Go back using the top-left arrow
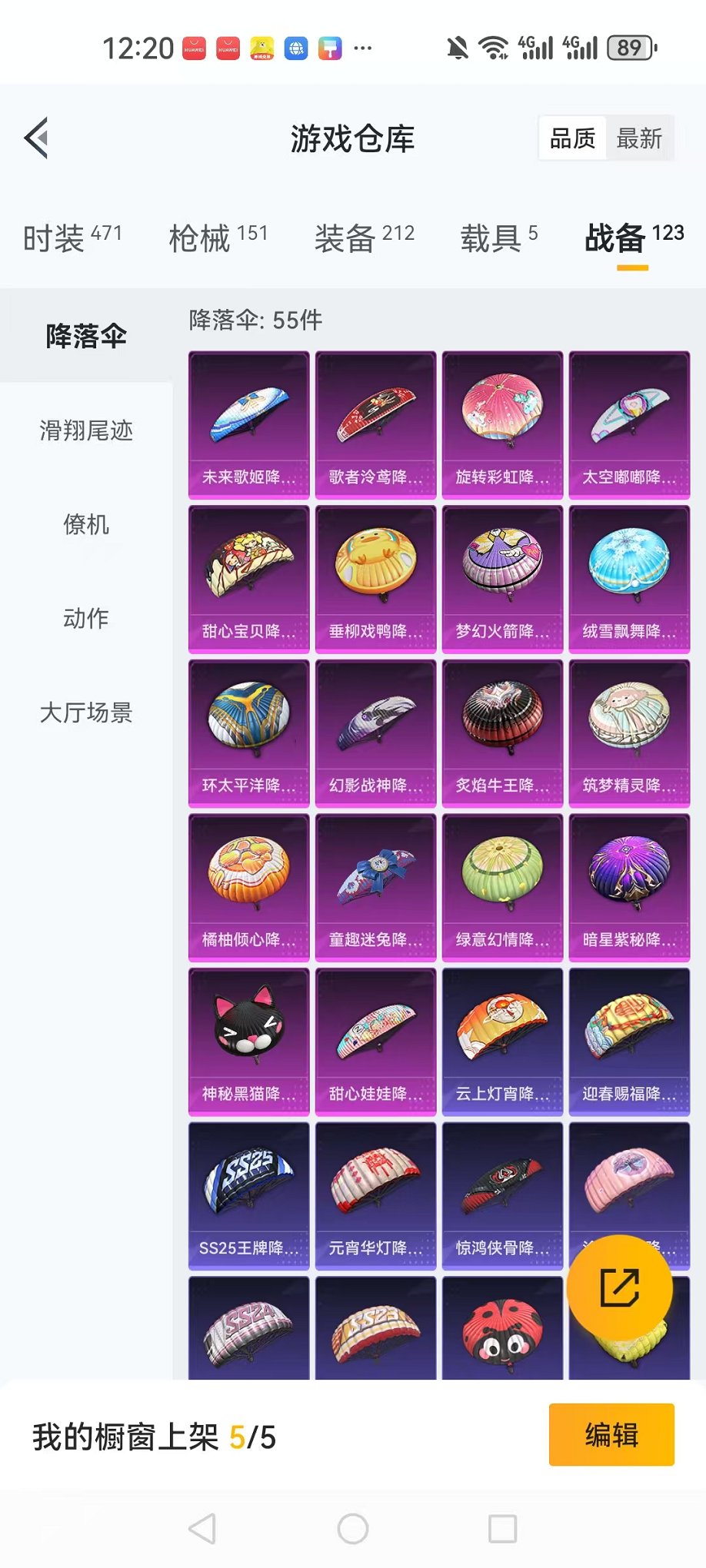The image size is (706, 1568). pyautogui.click(x=37, y=138)
